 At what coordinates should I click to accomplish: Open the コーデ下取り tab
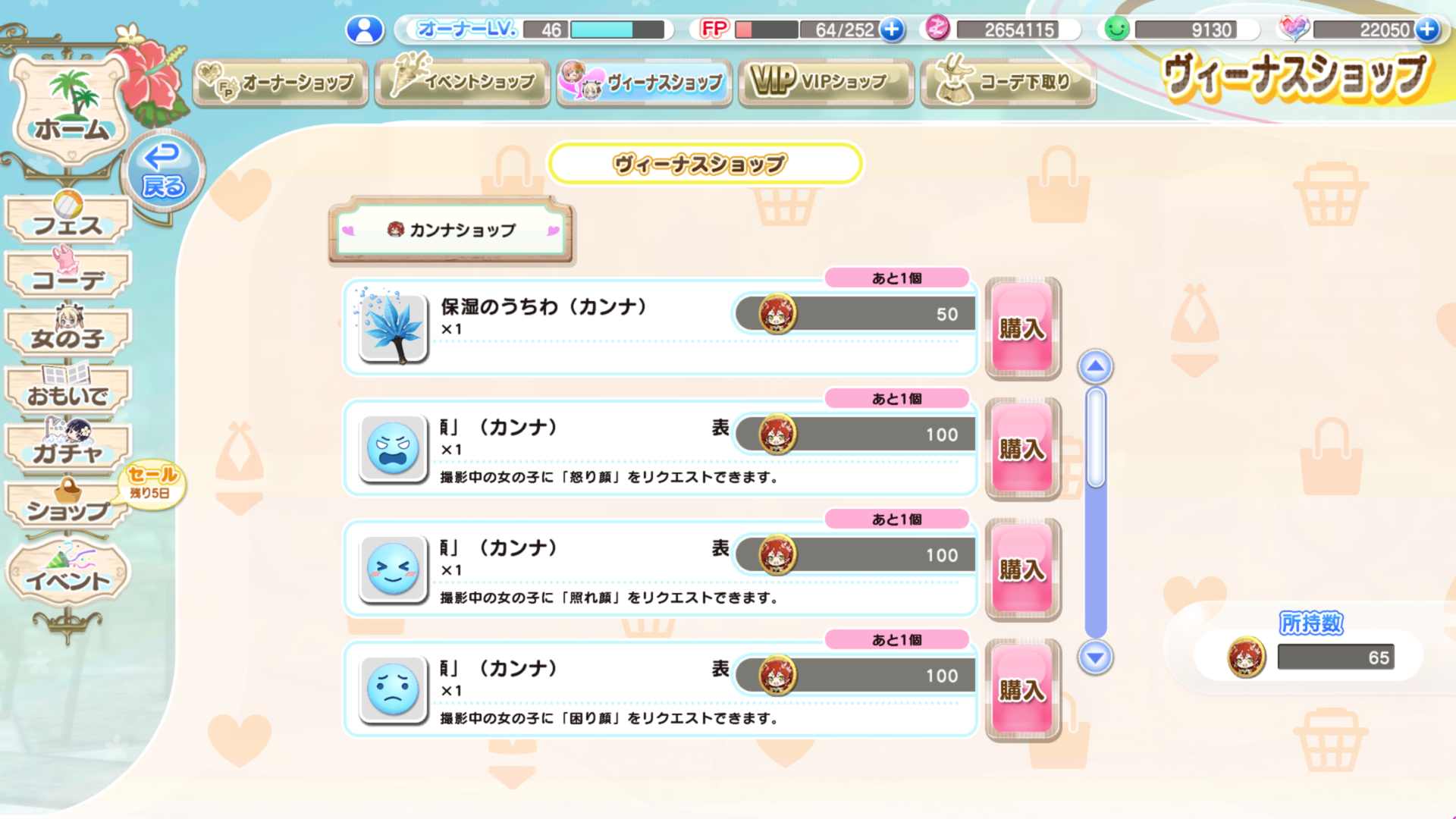click(1008, 82)
